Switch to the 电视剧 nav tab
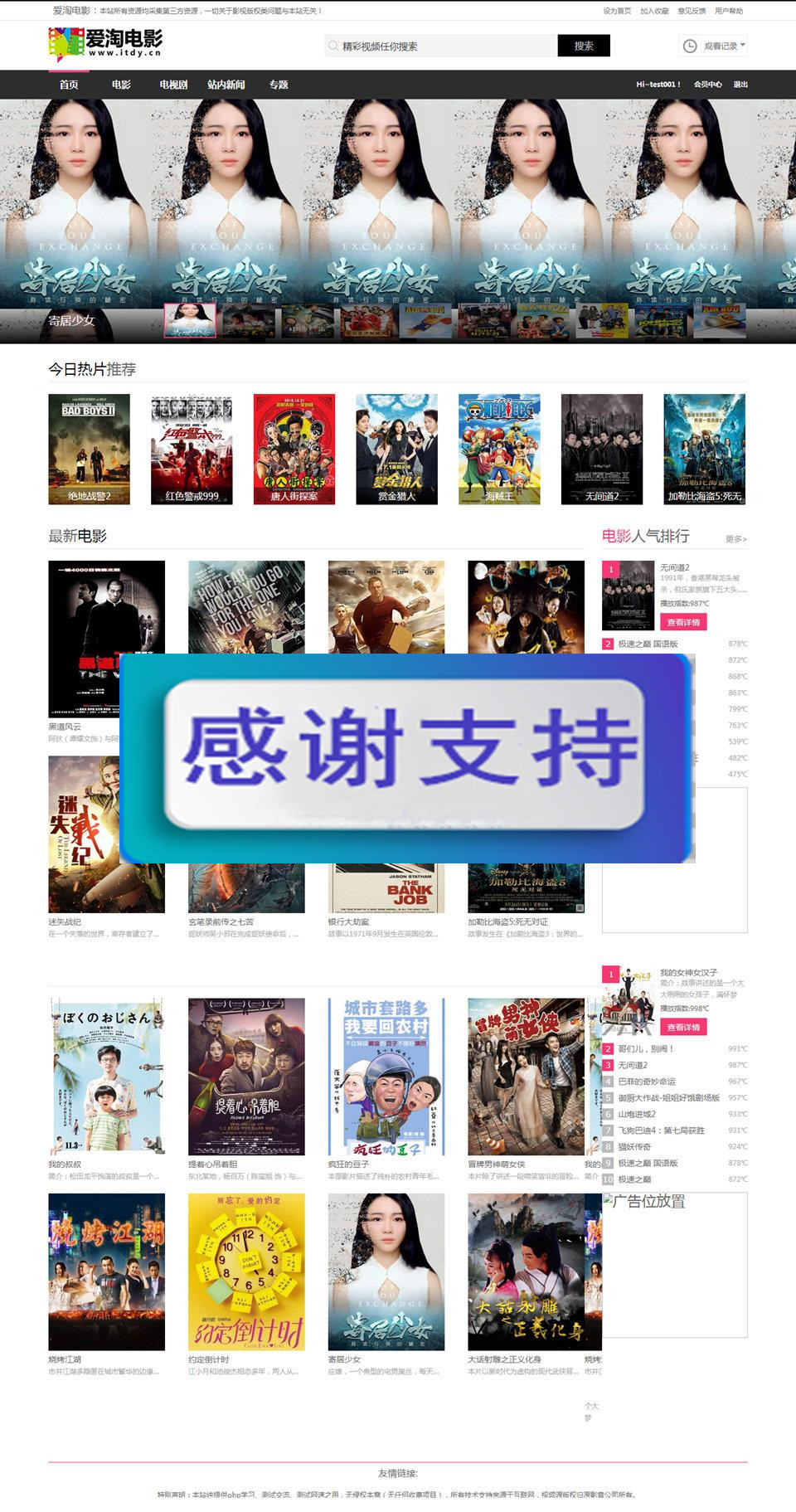796x1512 pixels. click(173, 85)
